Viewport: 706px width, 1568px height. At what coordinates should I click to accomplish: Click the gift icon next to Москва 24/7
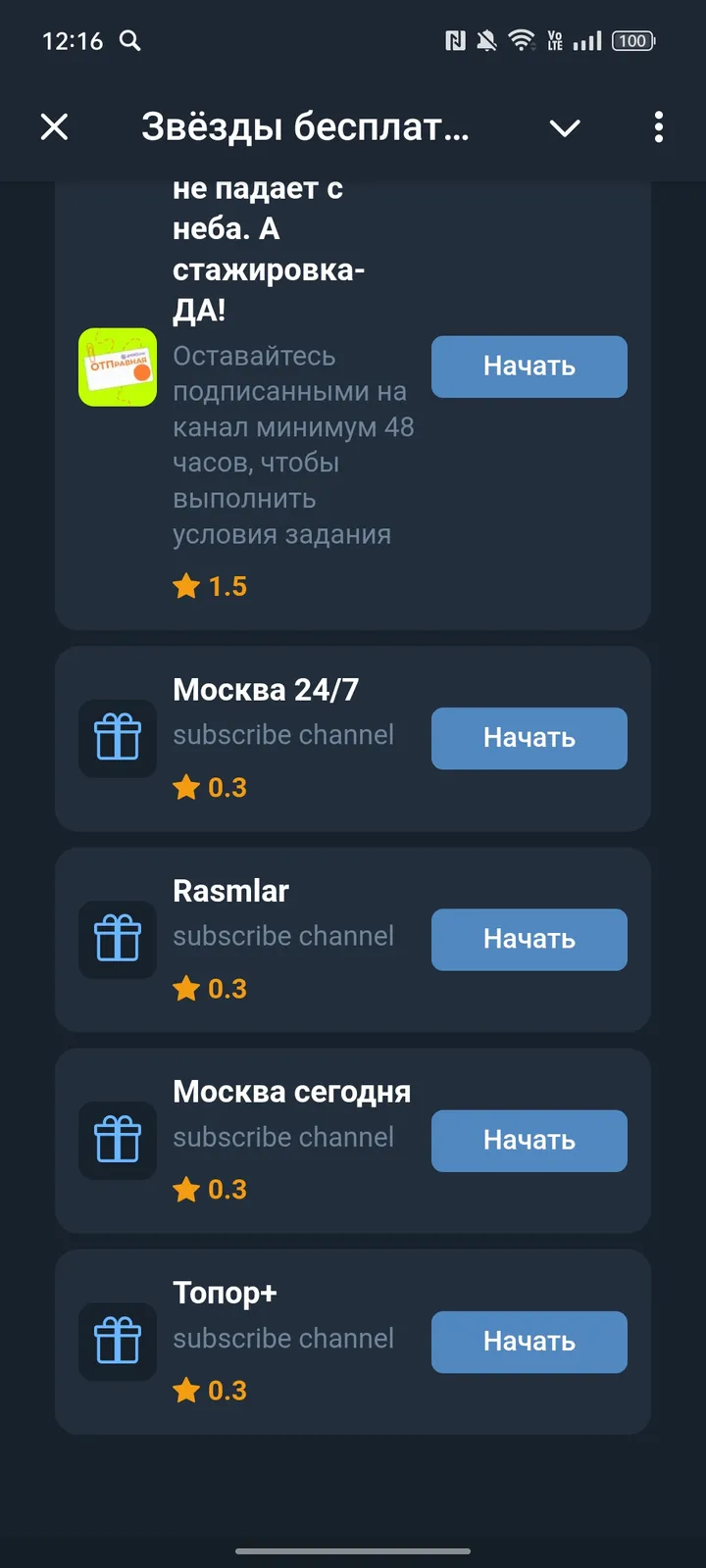click(x=118, y=739)
